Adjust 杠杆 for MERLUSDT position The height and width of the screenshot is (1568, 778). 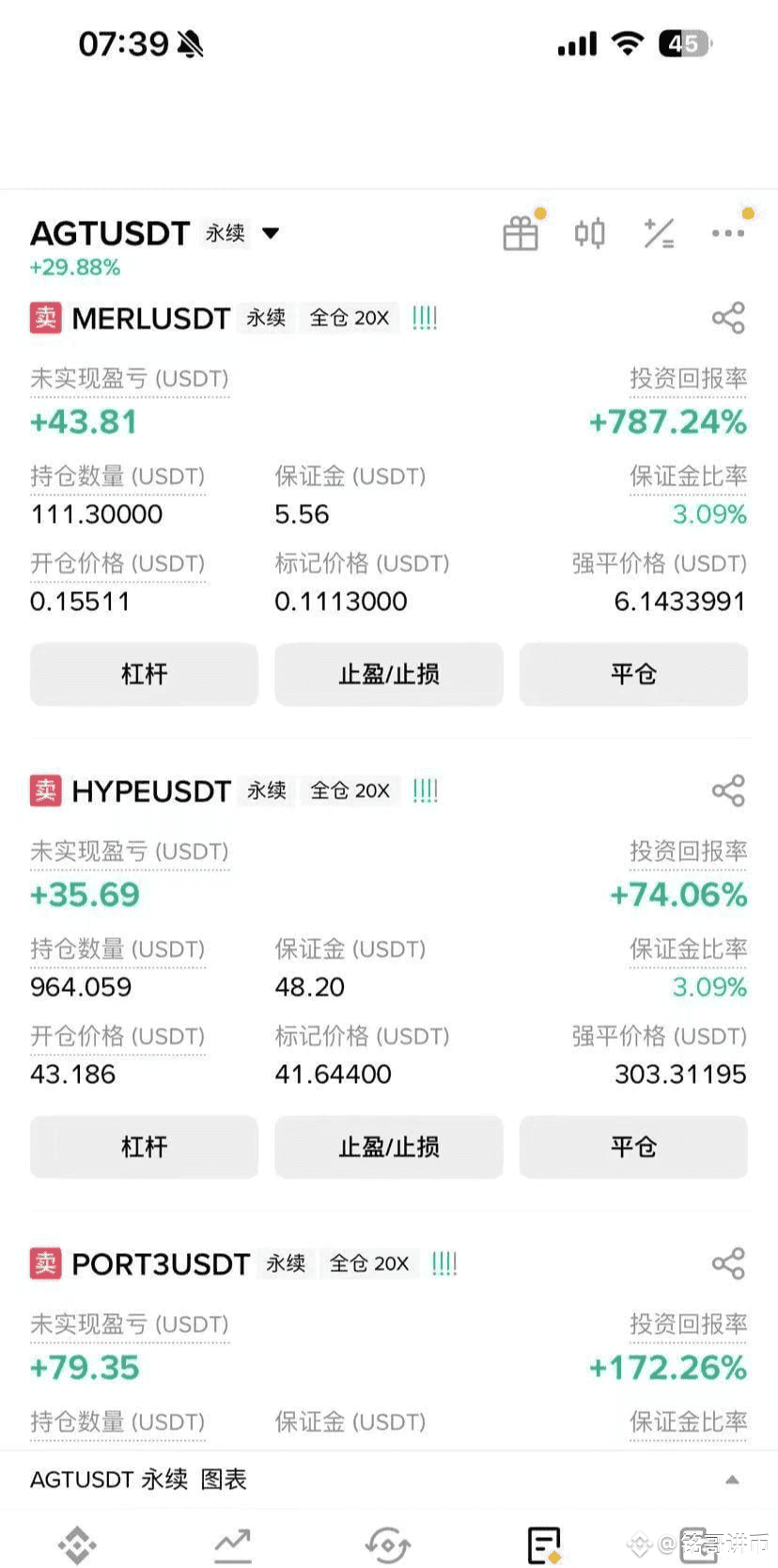tap(144, 674)
